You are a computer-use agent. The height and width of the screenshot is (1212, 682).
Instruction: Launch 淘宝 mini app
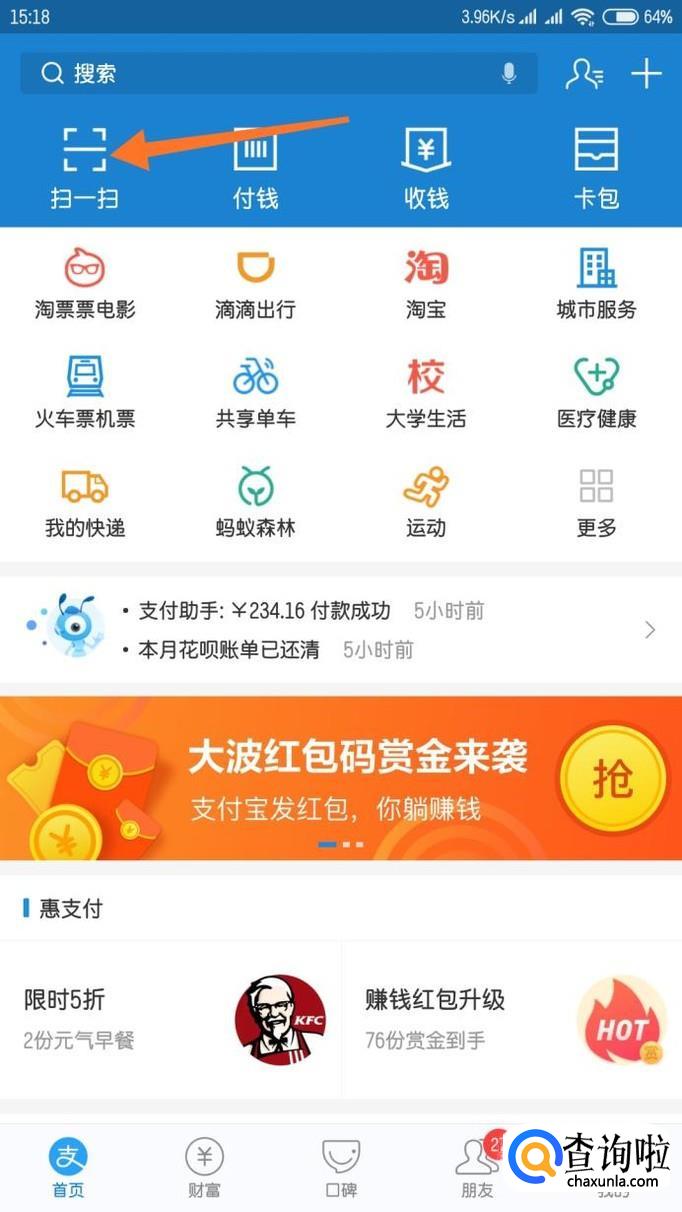(426, 283)
